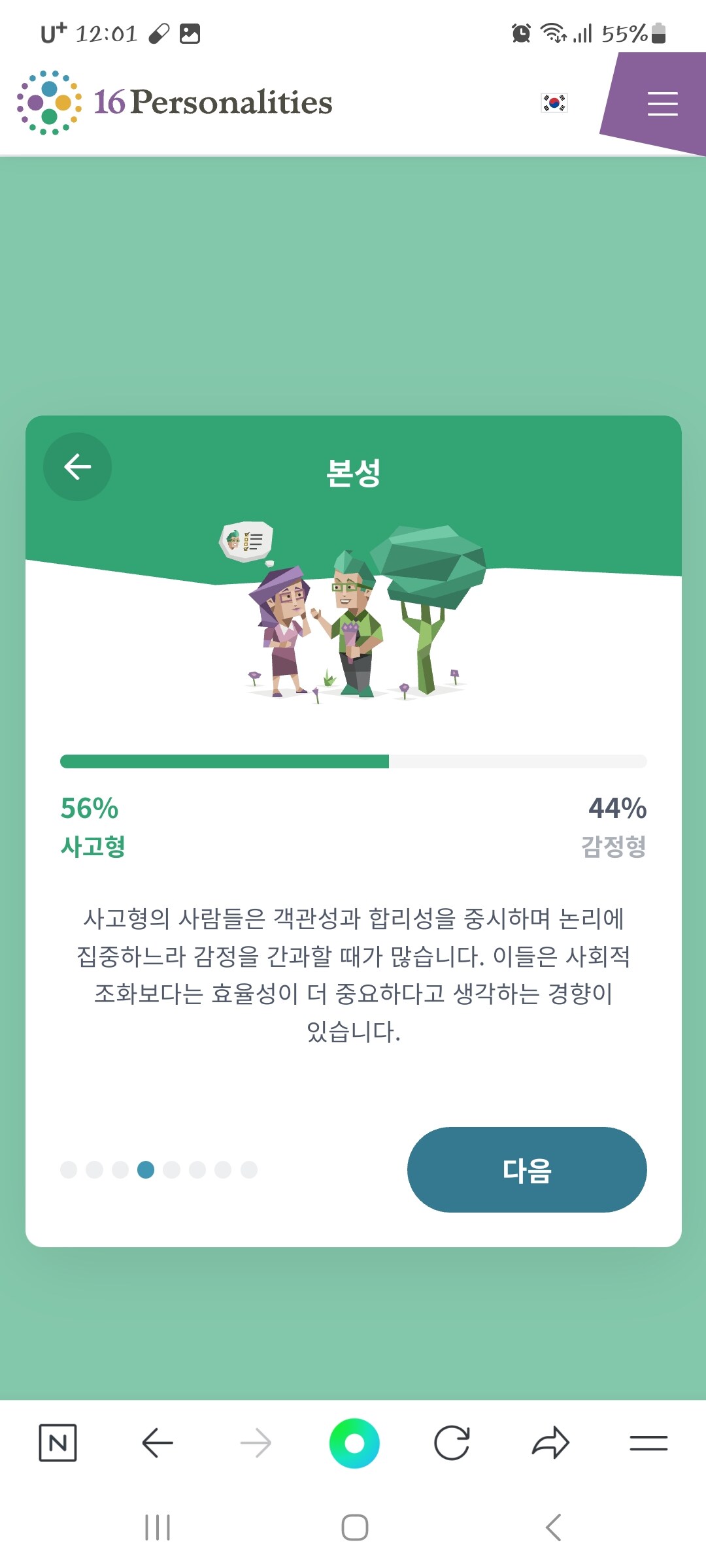The height and width of the screenshot is (1568, 706).
Task: Go back using the card's arrow button
Action: (x=77, y=466)
